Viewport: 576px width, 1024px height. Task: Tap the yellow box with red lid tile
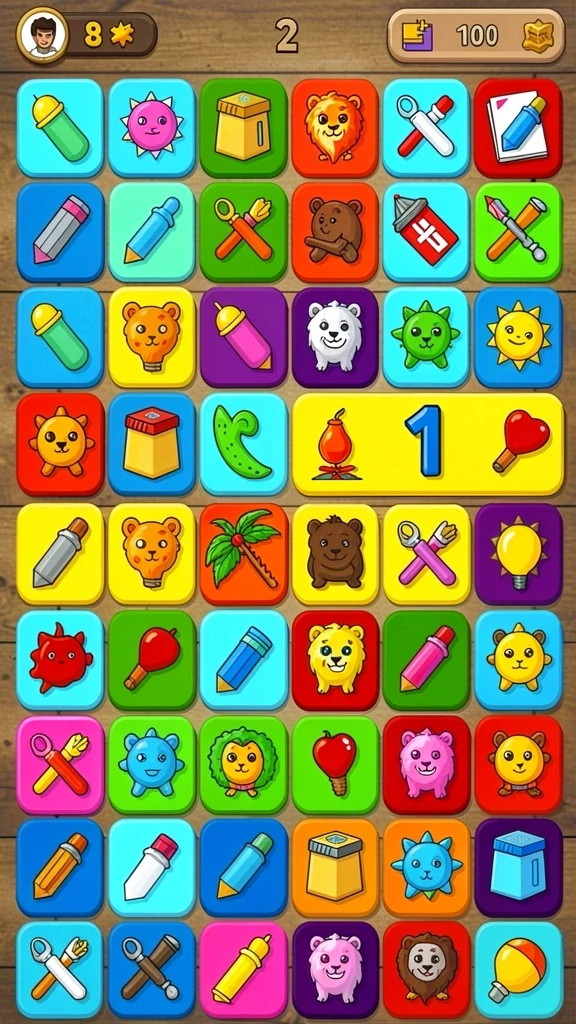pos(152,444)
